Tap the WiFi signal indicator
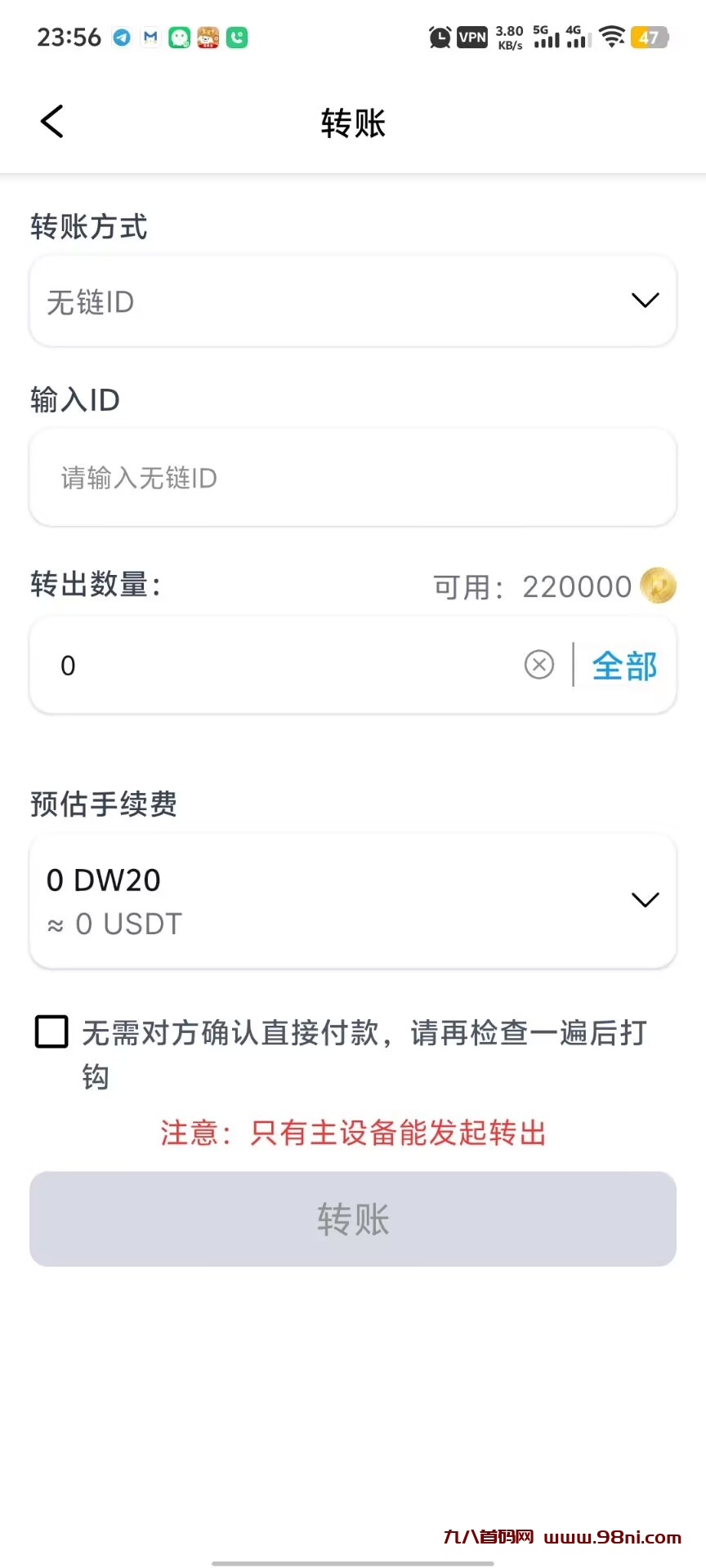This screenshot has height=1568, width=706. click(x=612, y=37)
